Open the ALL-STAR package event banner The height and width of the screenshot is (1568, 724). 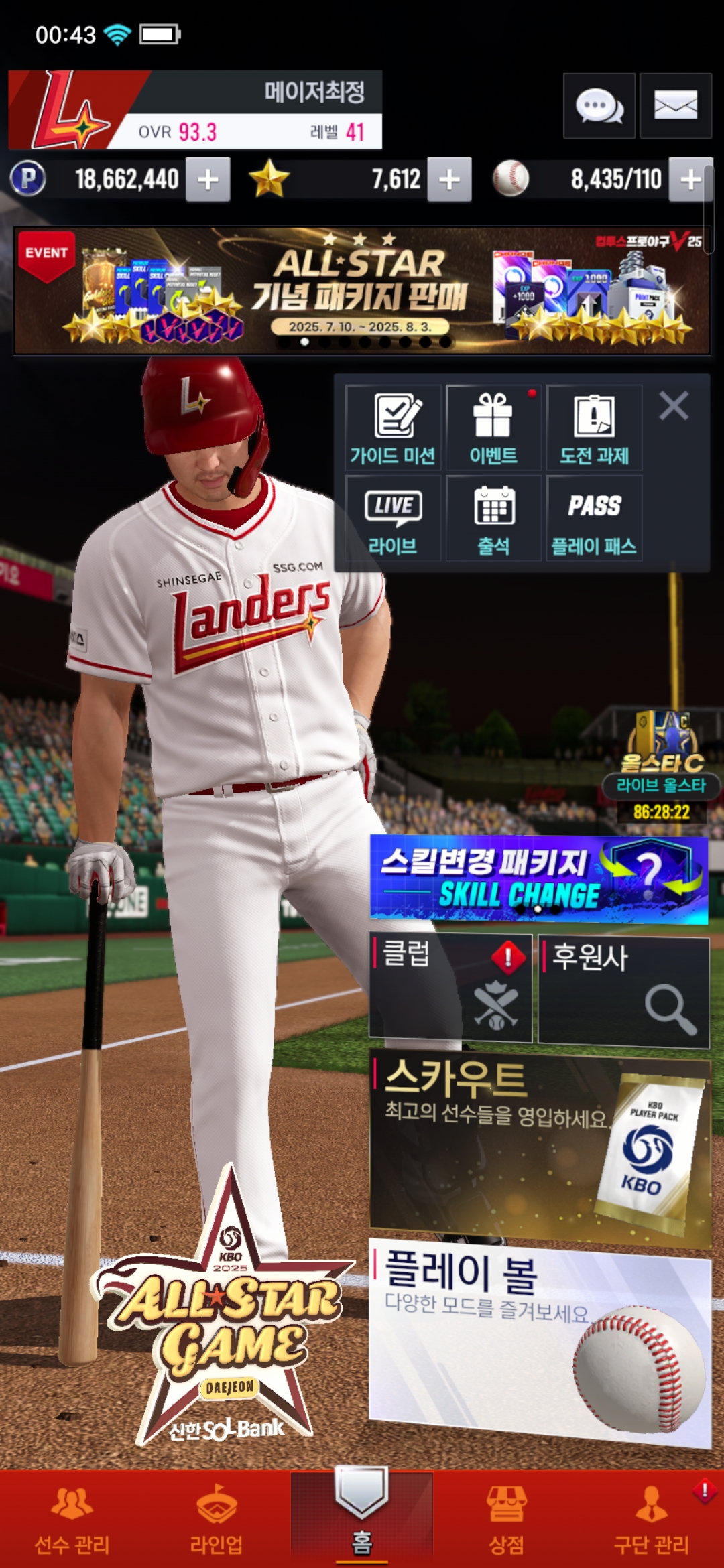(x=362, y=290)
